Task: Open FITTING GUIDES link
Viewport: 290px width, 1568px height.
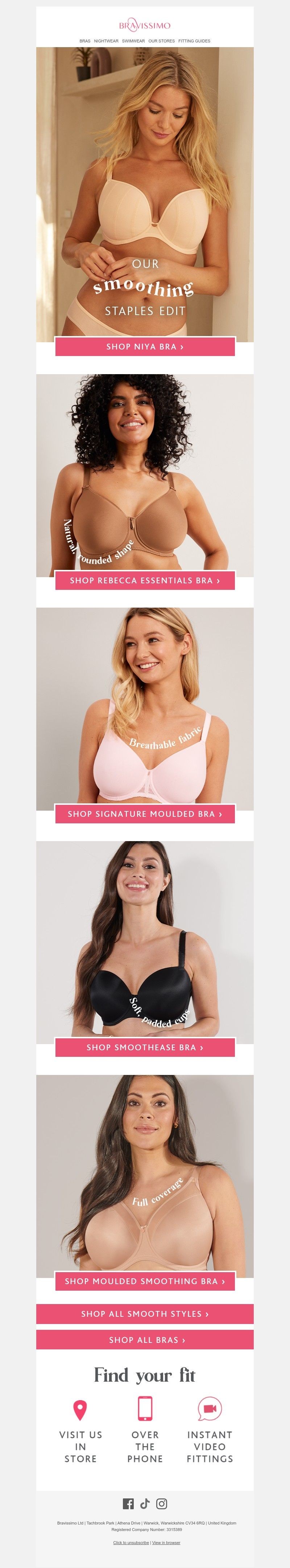Action: pos(194,41)
